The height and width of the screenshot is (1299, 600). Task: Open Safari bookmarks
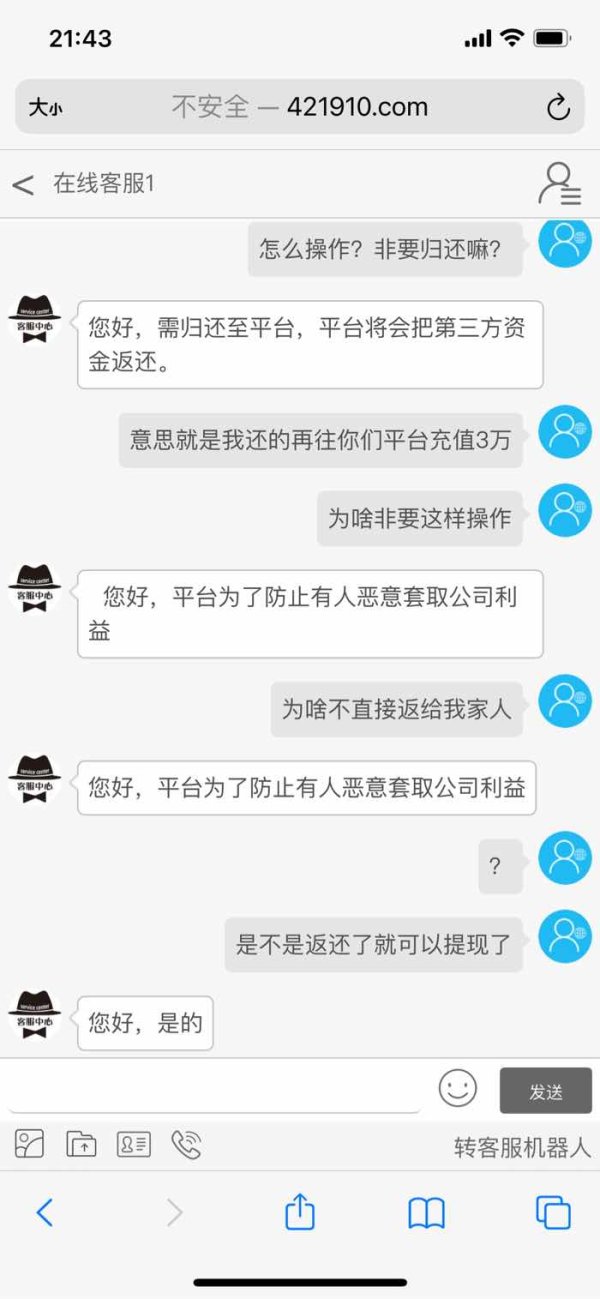coord(427,1213)
